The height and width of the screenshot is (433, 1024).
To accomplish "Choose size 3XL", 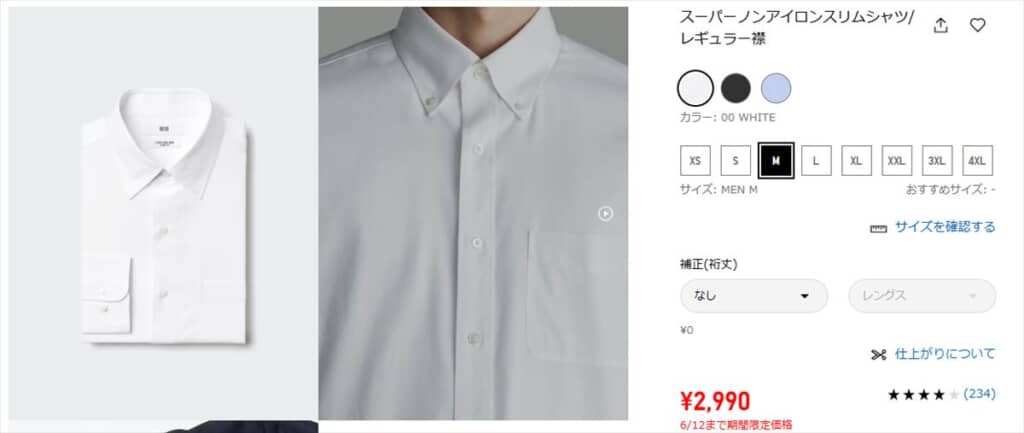I will click(937, 160).
